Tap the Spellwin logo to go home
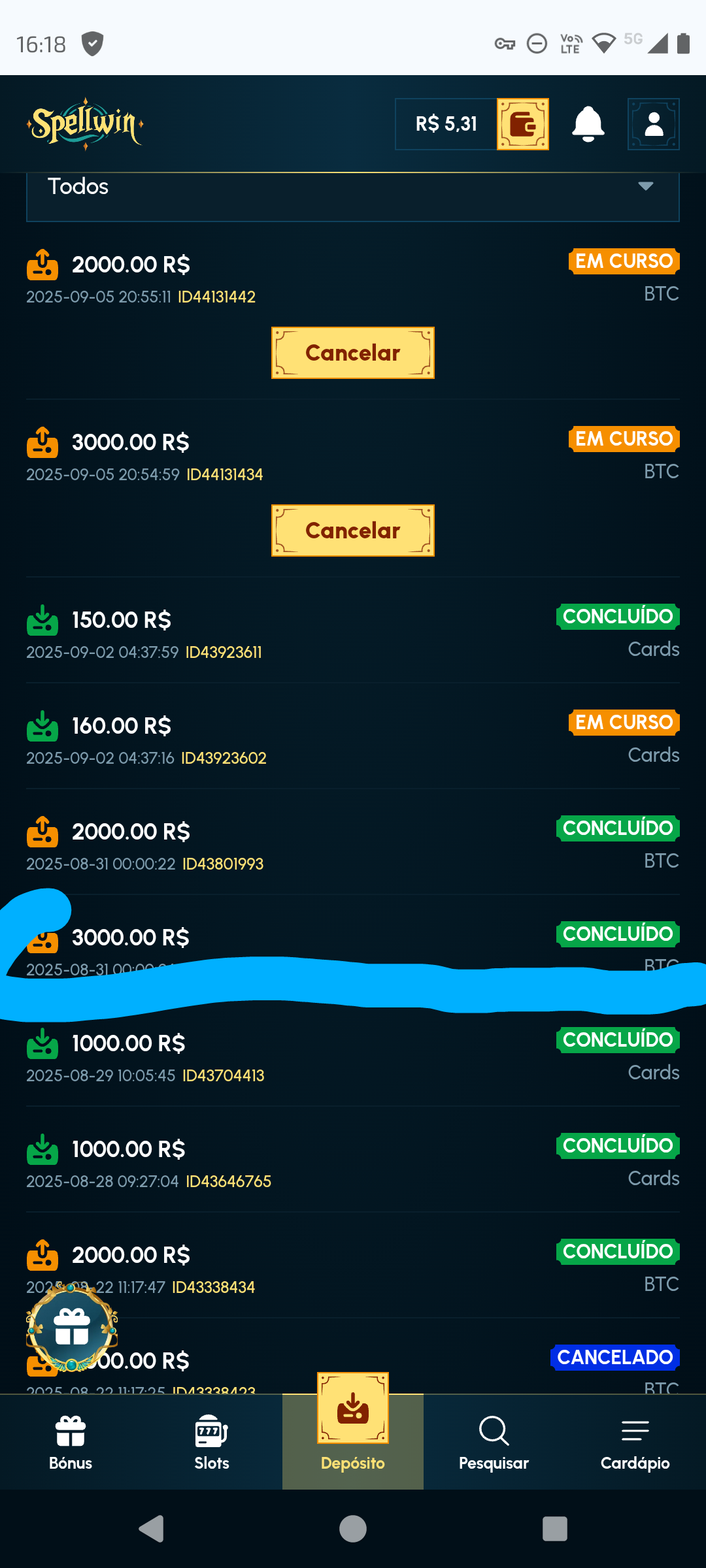Image resolution: width=706 pixels, height=1568 pixels. (x=85, y=124)
